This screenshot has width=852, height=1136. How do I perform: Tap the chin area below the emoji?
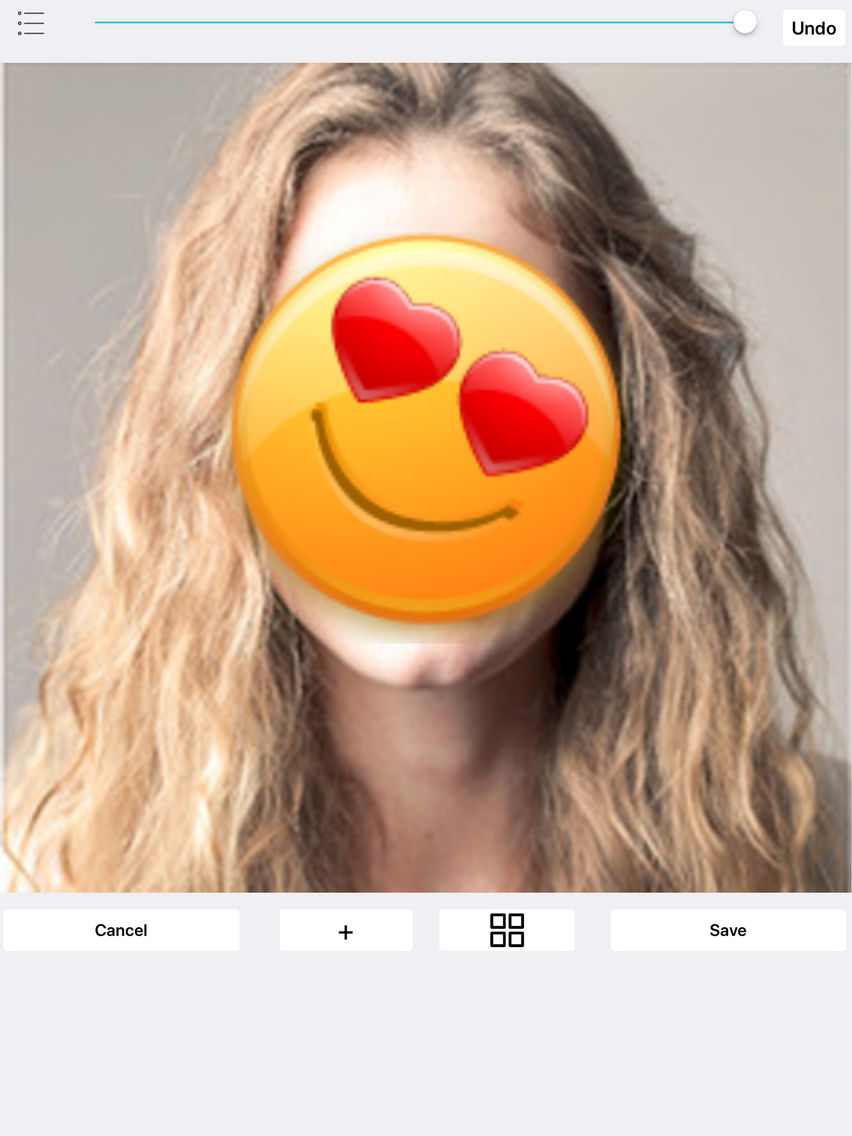(425, 670)
